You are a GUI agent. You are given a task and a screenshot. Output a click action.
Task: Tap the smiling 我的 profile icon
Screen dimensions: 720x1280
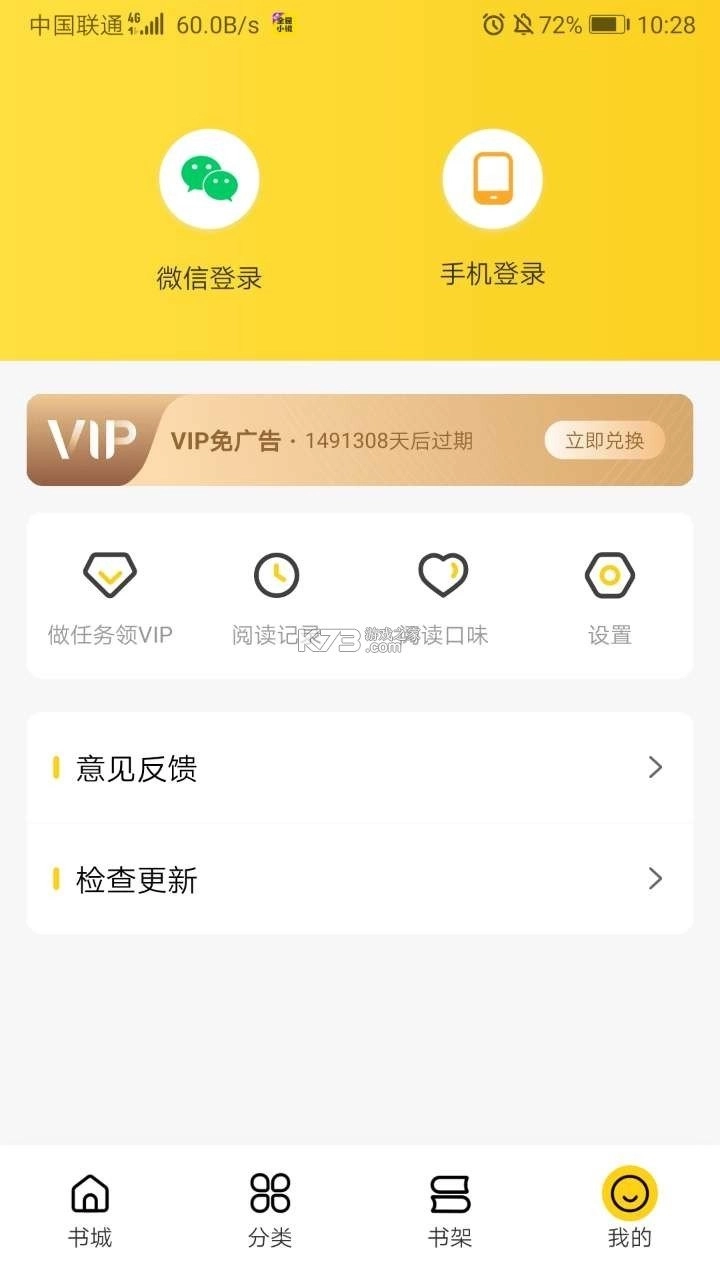(x=628, y=1193)
